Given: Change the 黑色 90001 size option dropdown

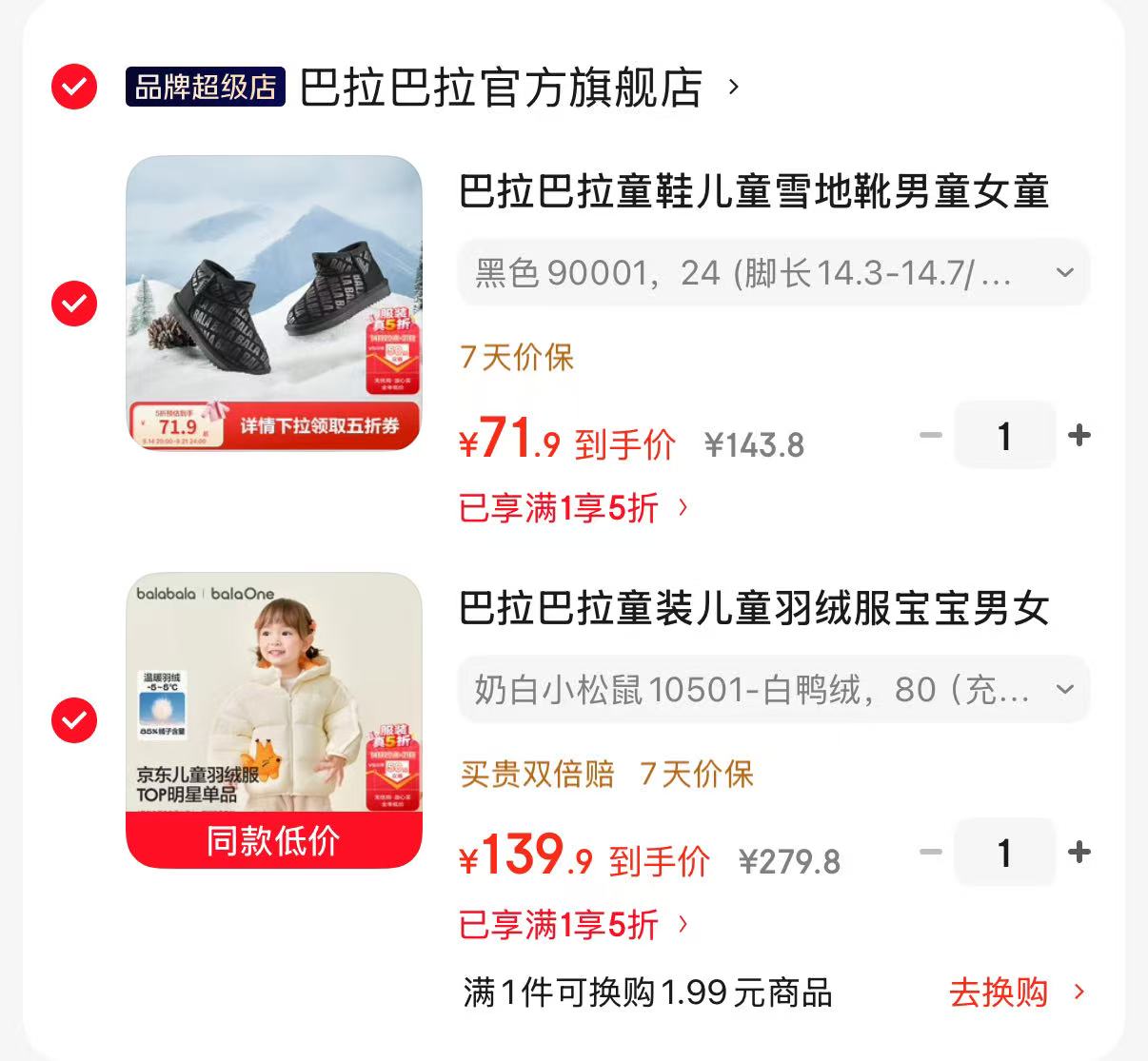Looking at the screenshot, I should click(774, 273).
